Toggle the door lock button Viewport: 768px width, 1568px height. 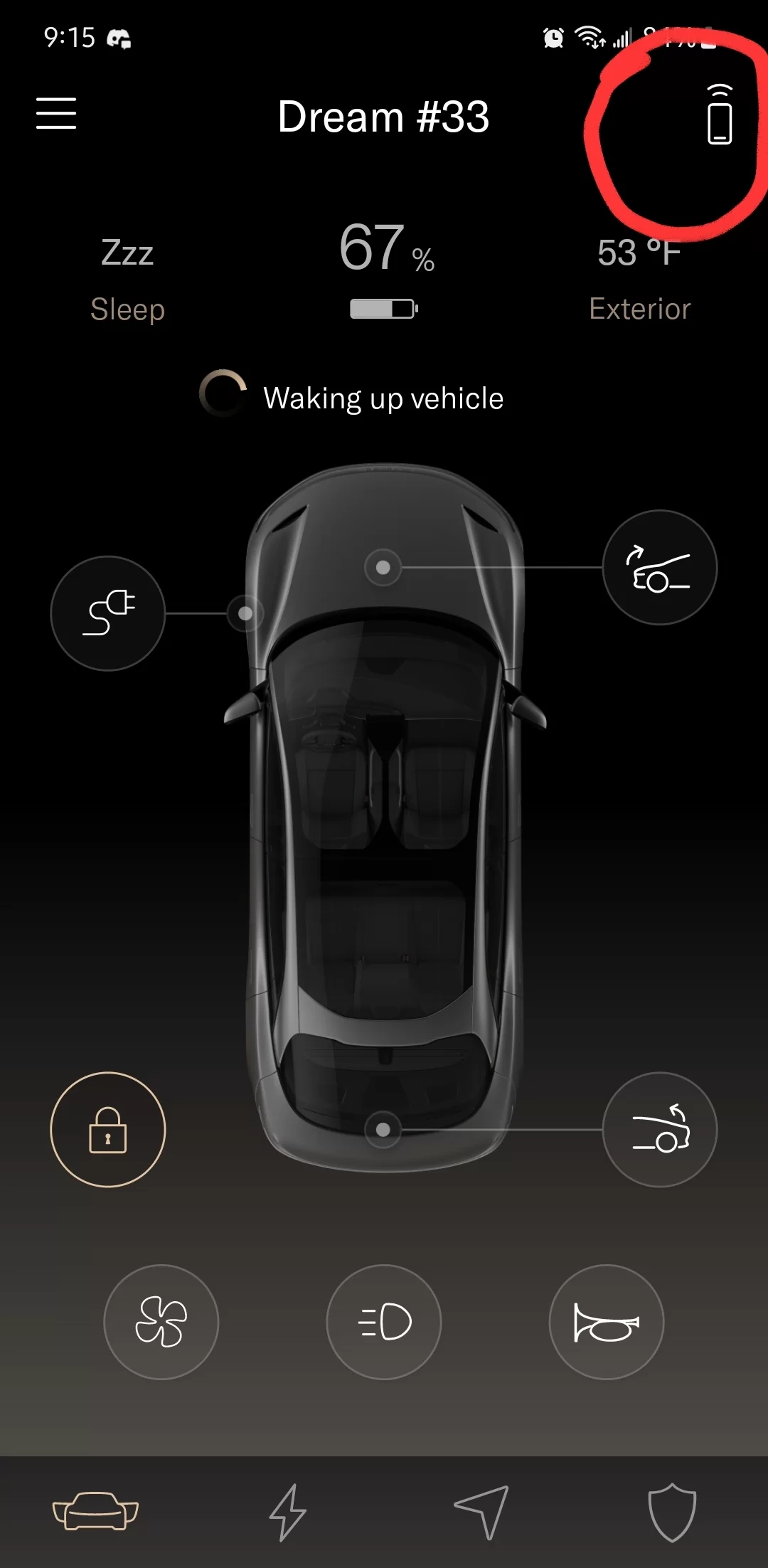point(108,1130)
